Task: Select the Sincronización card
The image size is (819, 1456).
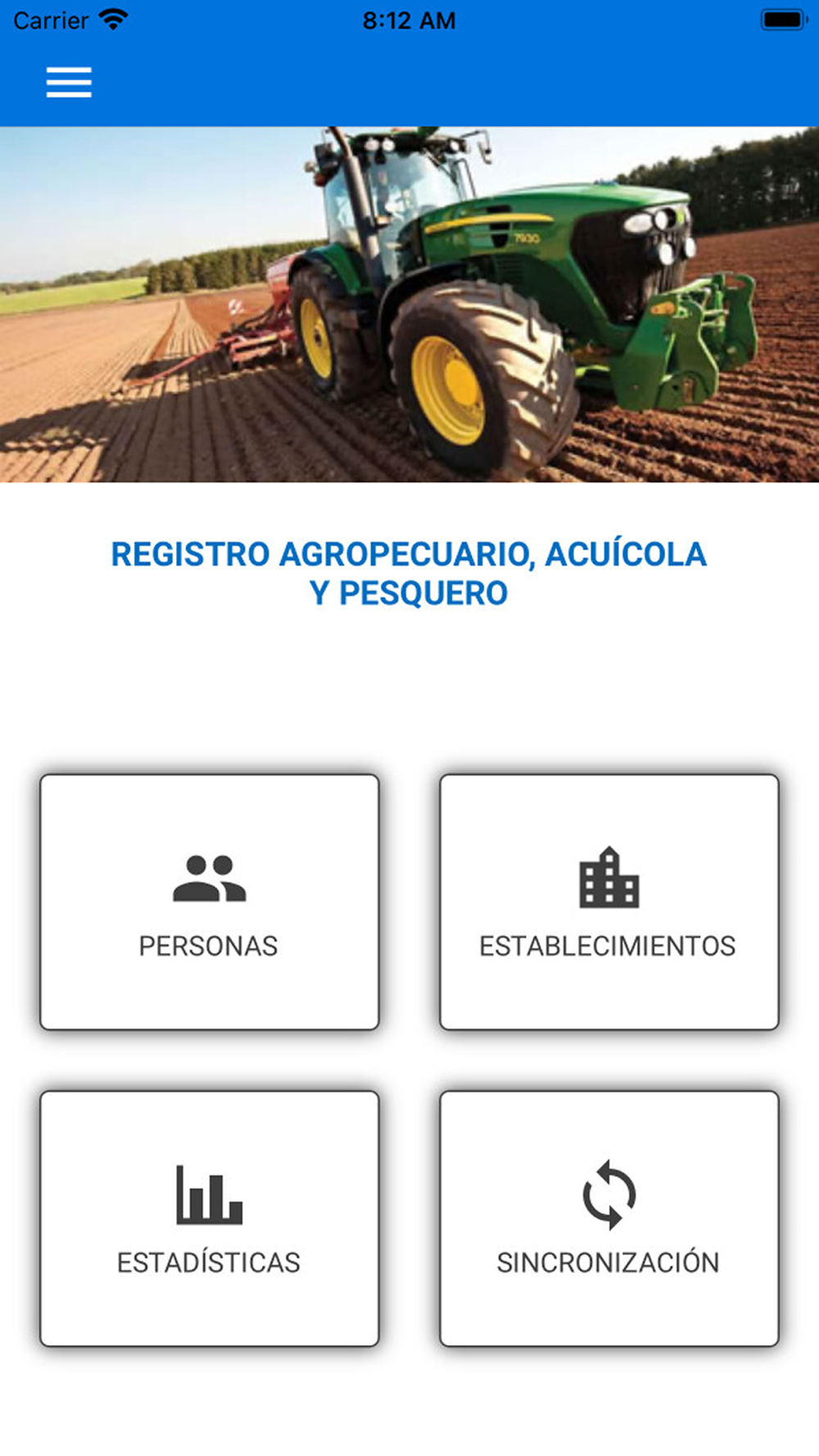Action: point(609,1219)
